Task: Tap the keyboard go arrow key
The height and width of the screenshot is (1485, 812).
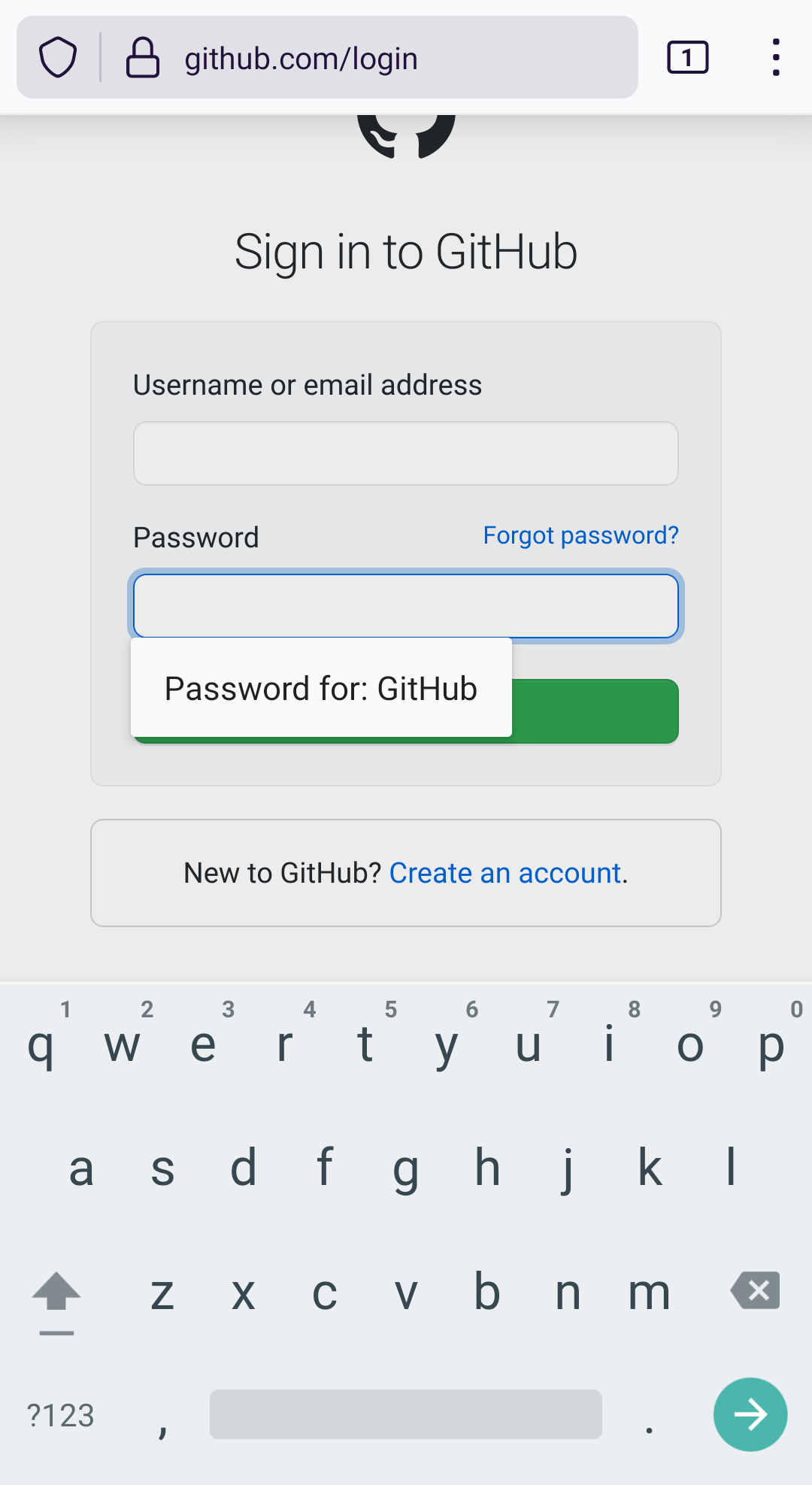Action: coord(750,1414)
